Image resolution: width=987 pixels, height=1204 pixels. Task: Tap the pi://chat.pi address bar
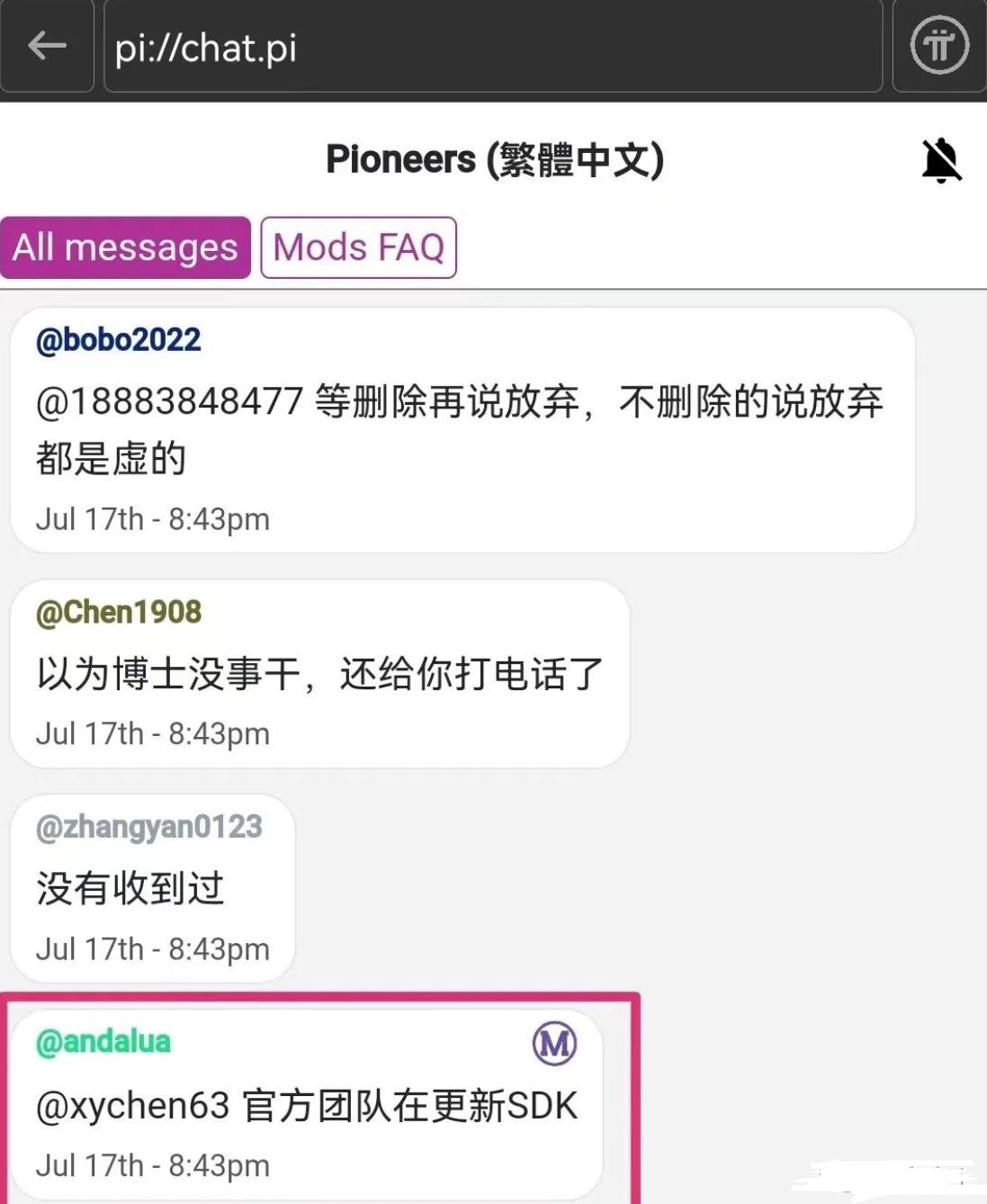[492, 47]
